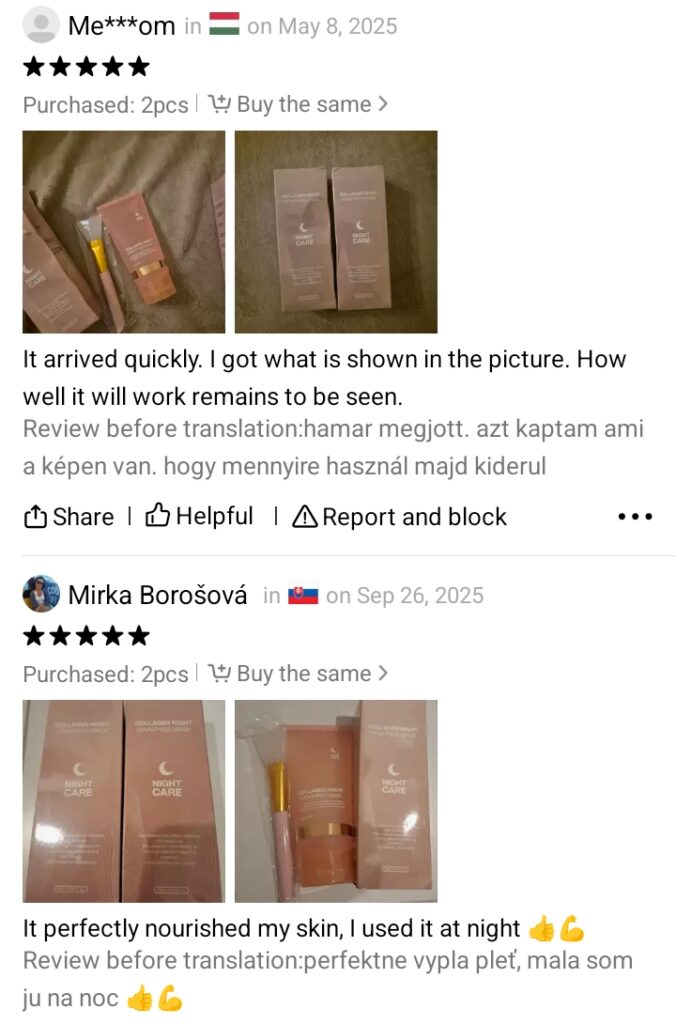Open Mirka Borošová's second photo with brush
The image size is (676, 1024).
coord(336,801)
